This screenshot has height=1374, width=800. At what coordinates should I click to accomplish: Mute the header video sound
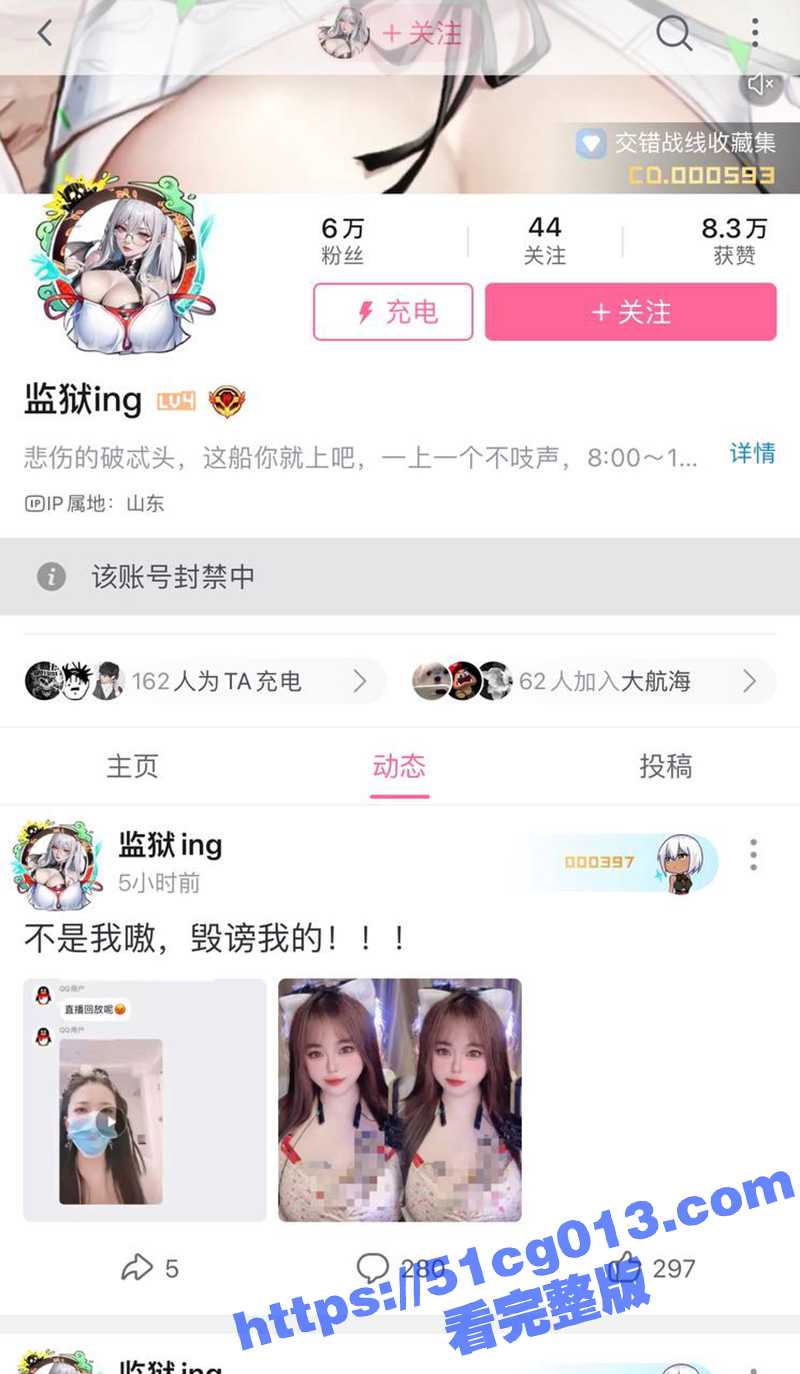(760, 82)
